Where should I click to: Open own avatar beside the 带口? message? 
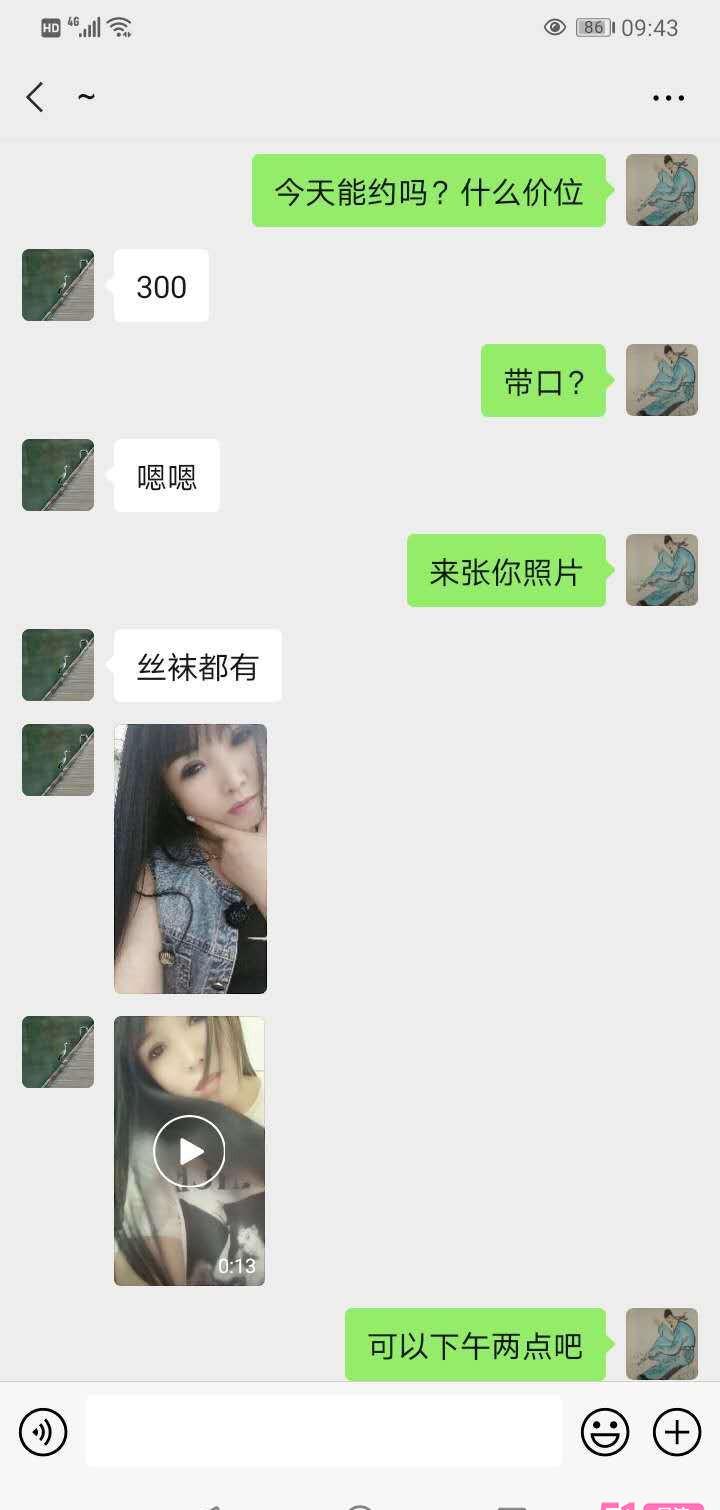[x=661, y=380]
